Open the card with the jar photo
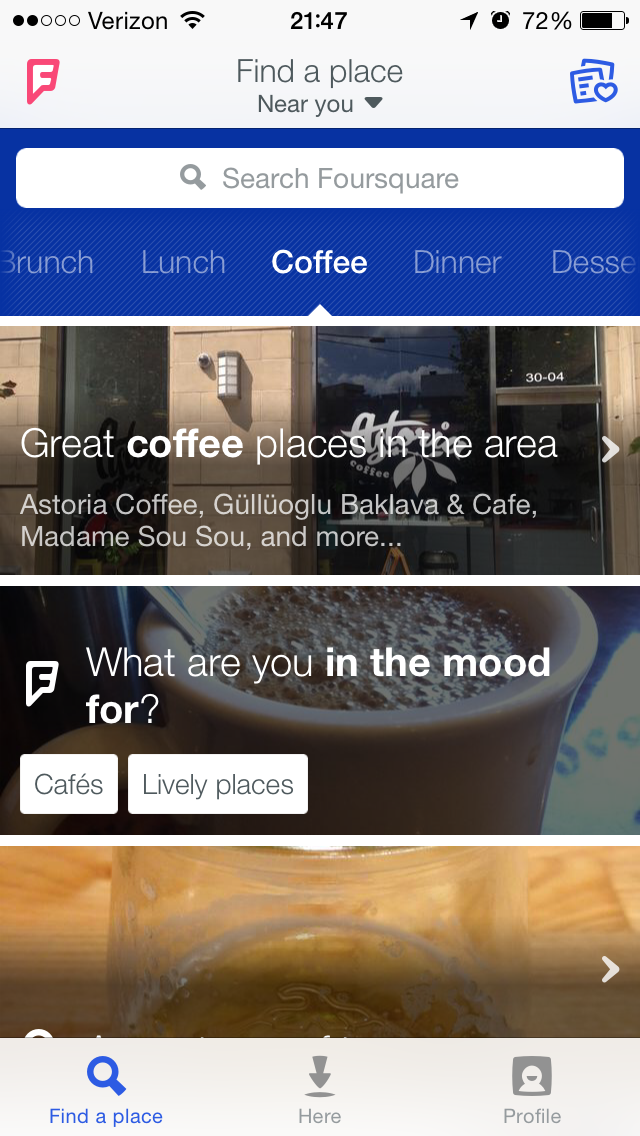 320,942
